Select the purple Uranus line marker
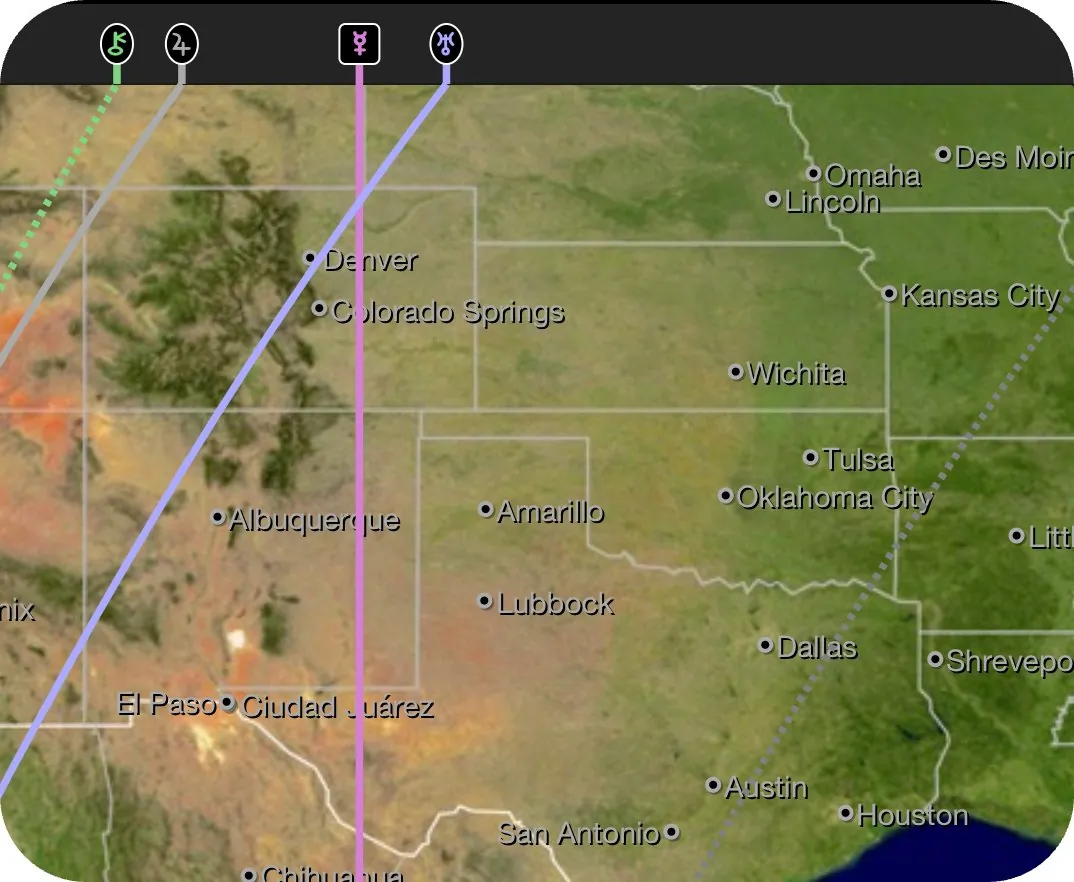This screenshot has height=882, width=1074. pyautogui.click(x=446, y=45)
